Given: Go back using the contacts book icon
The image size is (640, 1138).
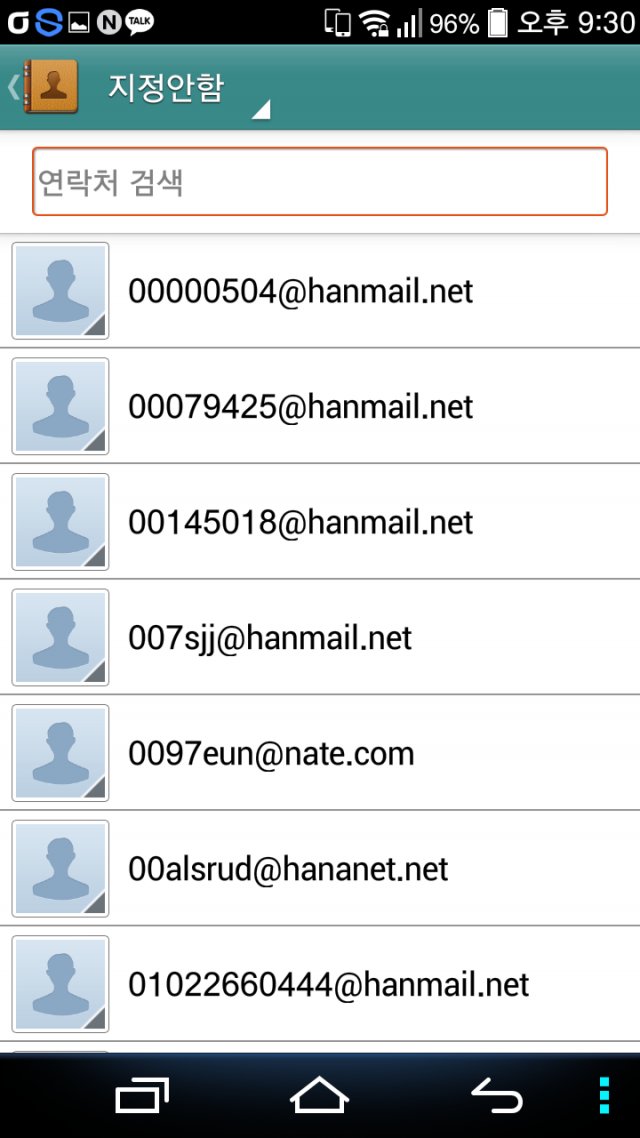Looking at the screenshot, I should pos(44,87).
